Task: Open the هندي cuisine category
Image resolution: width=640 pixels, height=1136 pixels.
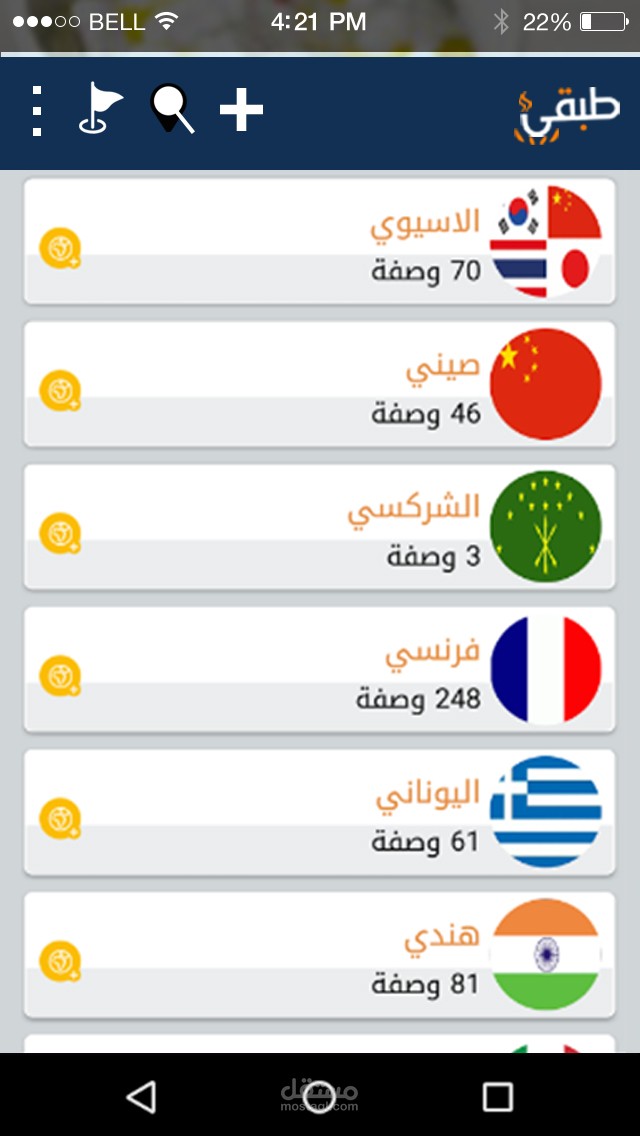Action: coord(320,956)
